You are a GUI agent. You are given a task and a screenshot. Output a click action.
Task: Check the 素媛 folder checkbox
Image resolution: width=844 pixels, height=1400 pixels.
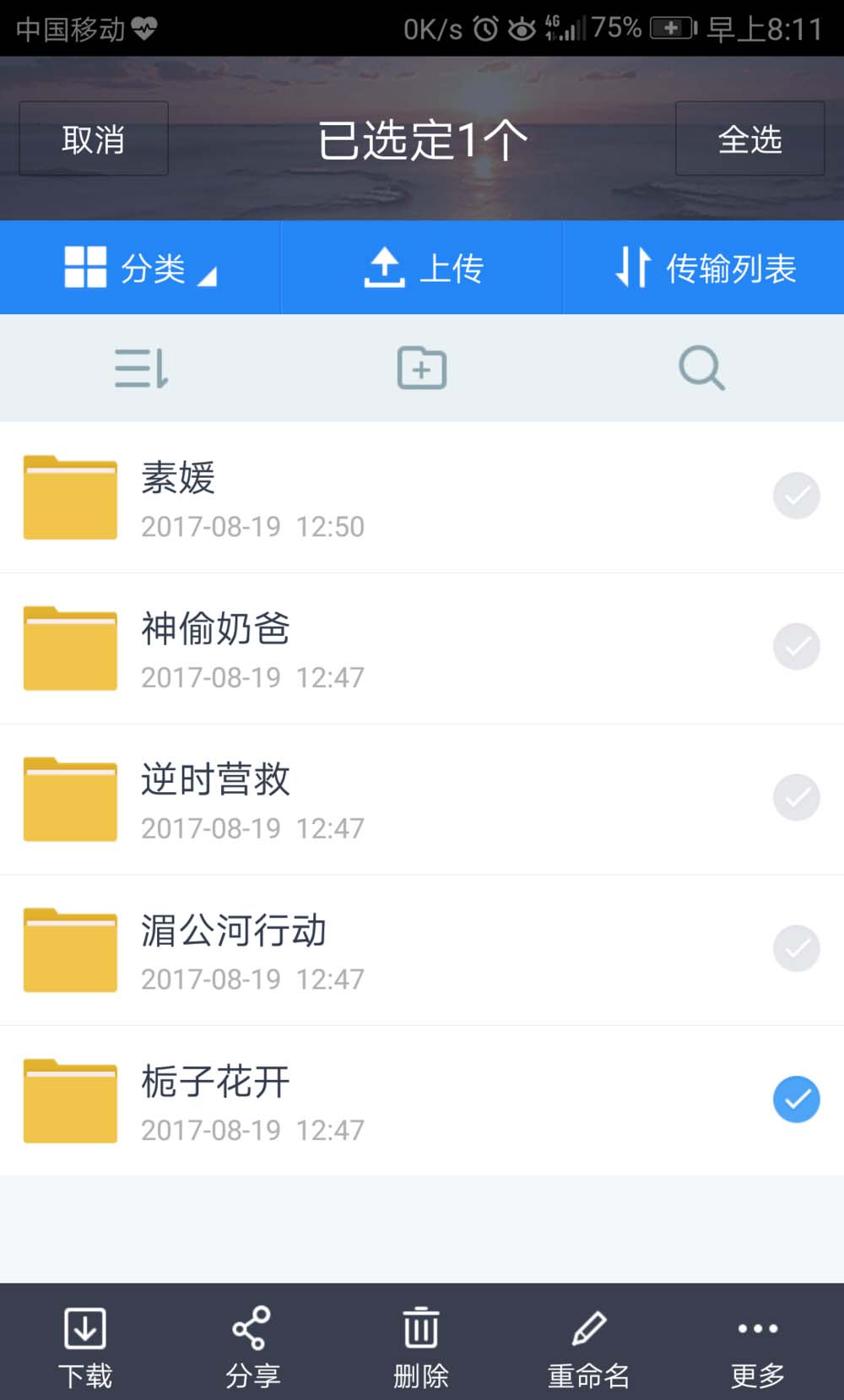[x=796, y=496]
